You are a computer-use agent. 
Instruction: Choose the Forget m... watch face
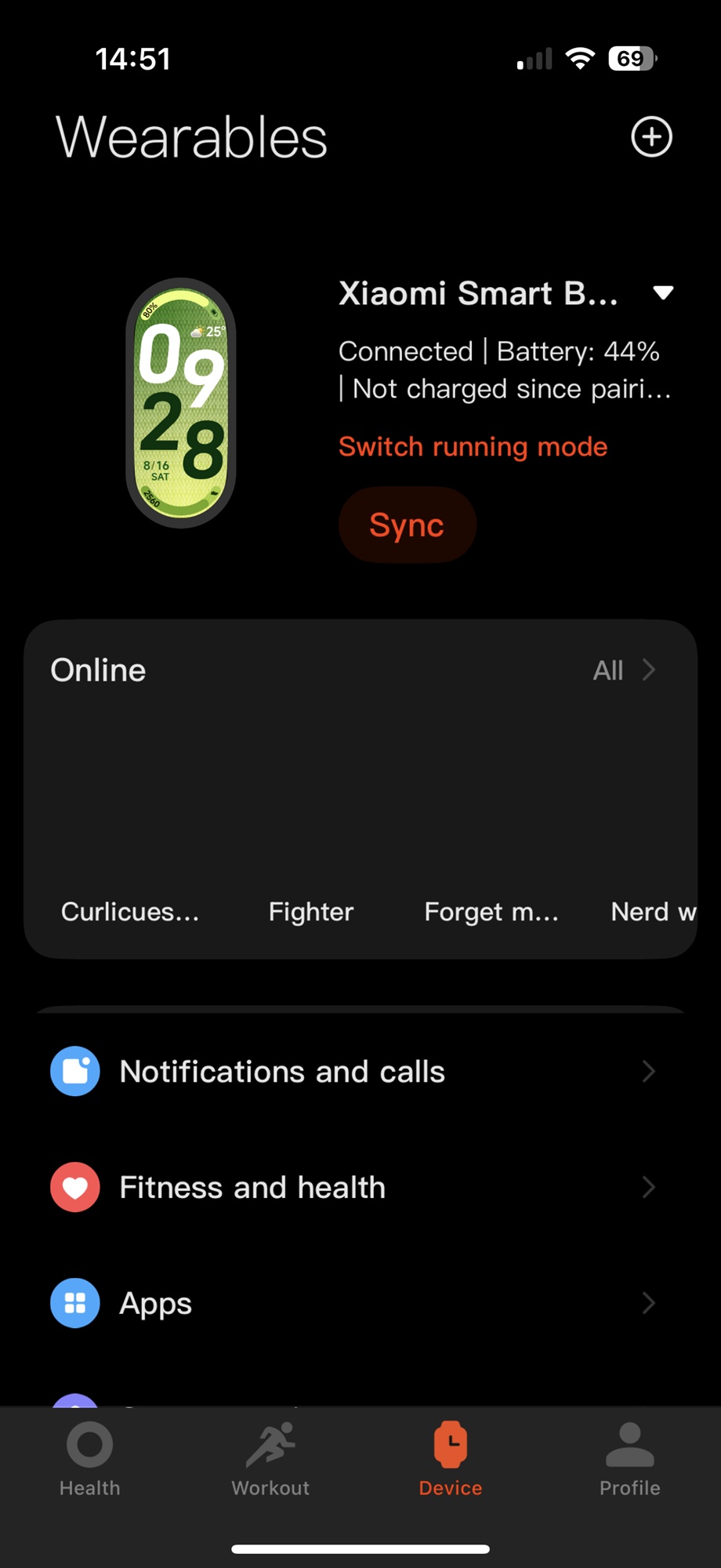click(491, 912)
